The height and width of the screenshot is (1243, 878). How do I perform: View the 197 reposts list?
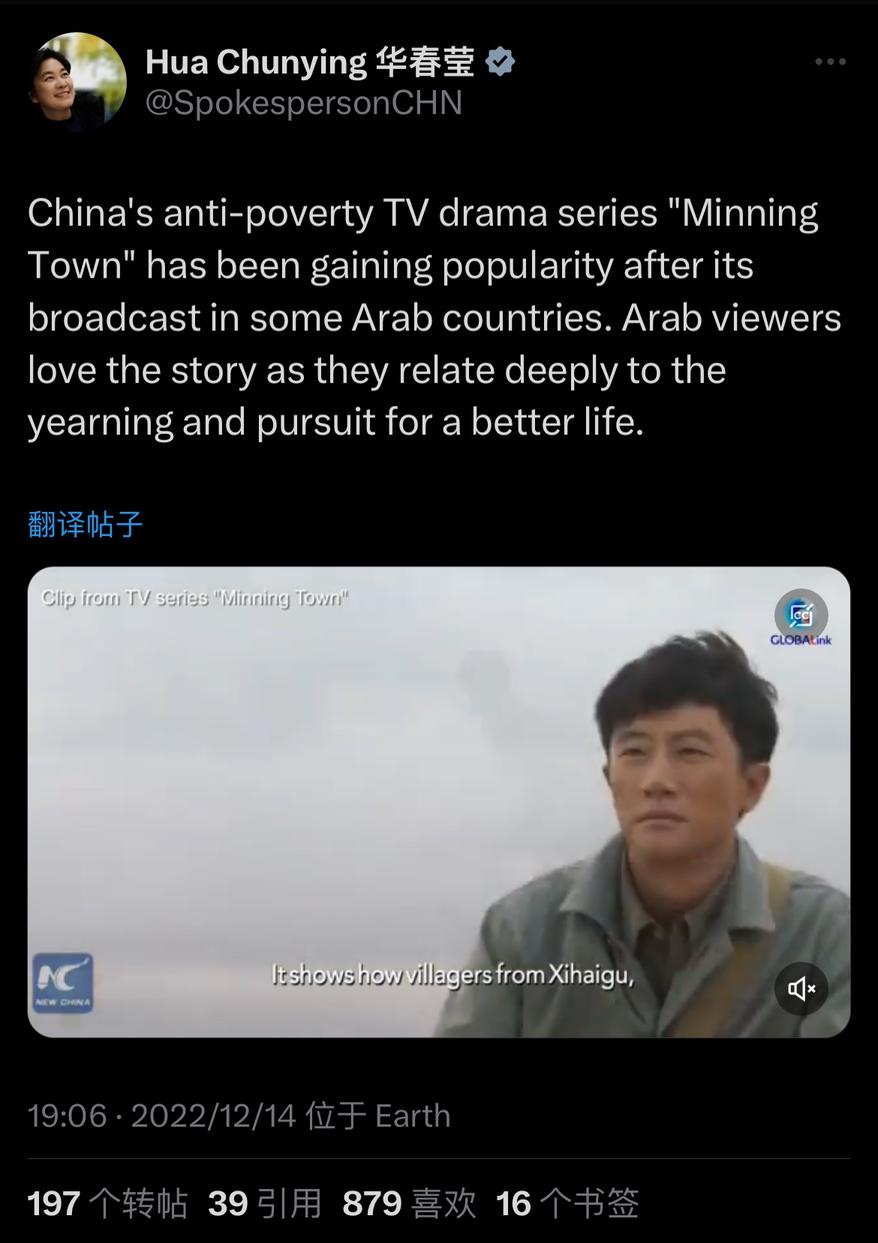[107, 1203]
